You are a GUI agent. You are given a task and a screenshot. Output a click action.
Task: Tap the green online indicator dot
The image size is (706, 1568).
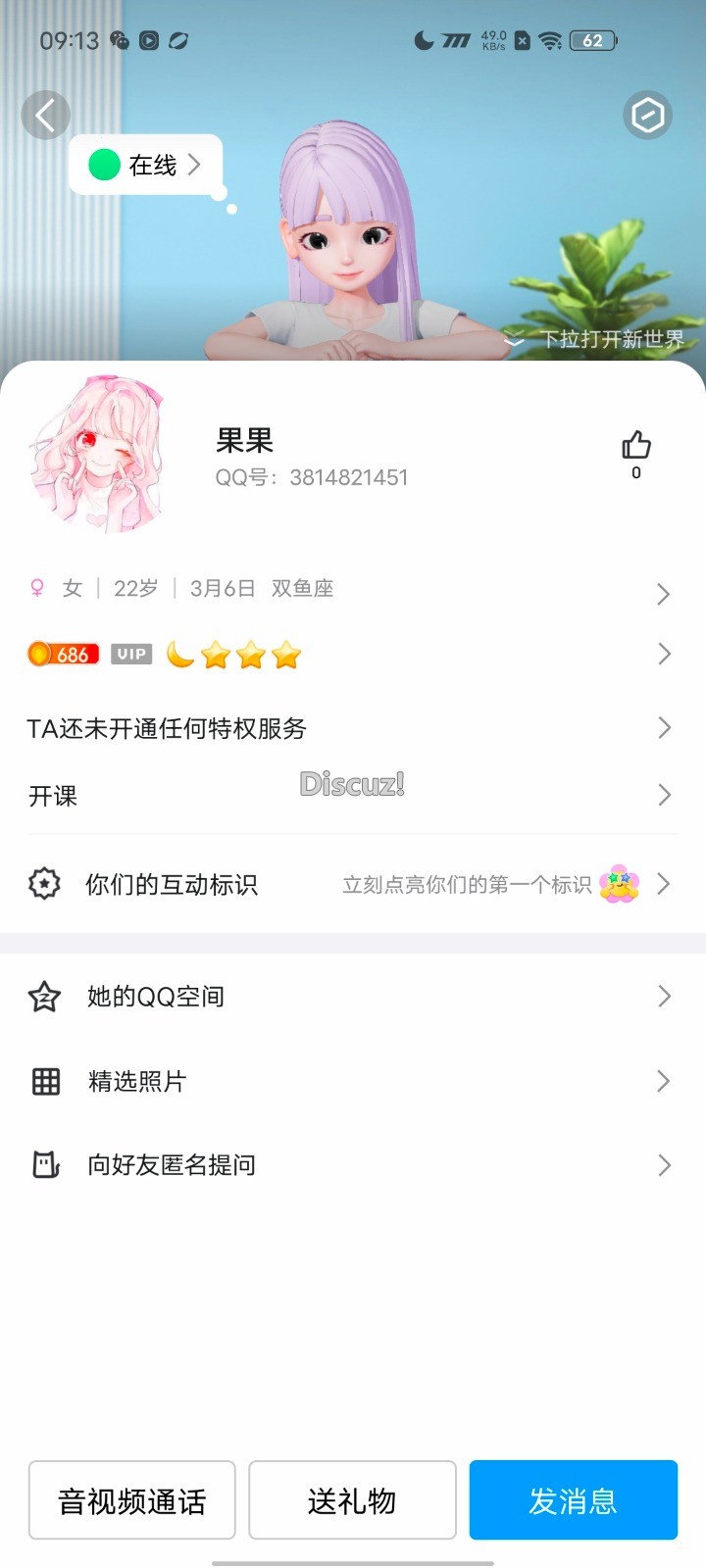pyautogui.click(x=105, y=164)
